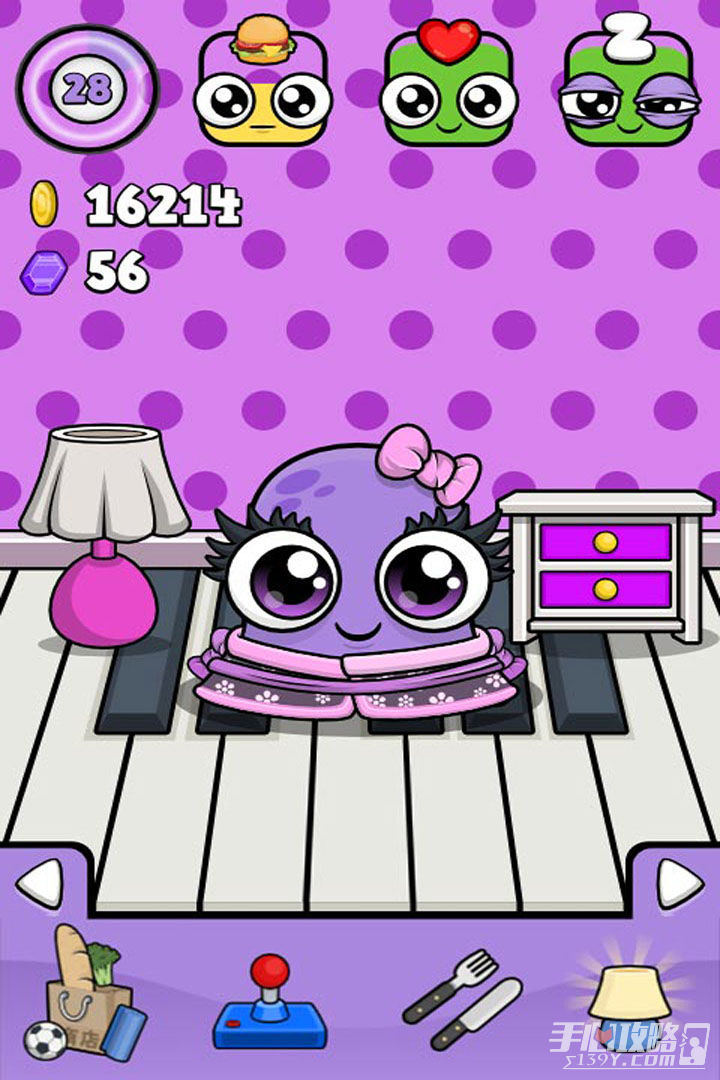The width and height of the screenshot is (720, 1080).
Task: Check the hunger status face
Action: click(x=263, y=88)
